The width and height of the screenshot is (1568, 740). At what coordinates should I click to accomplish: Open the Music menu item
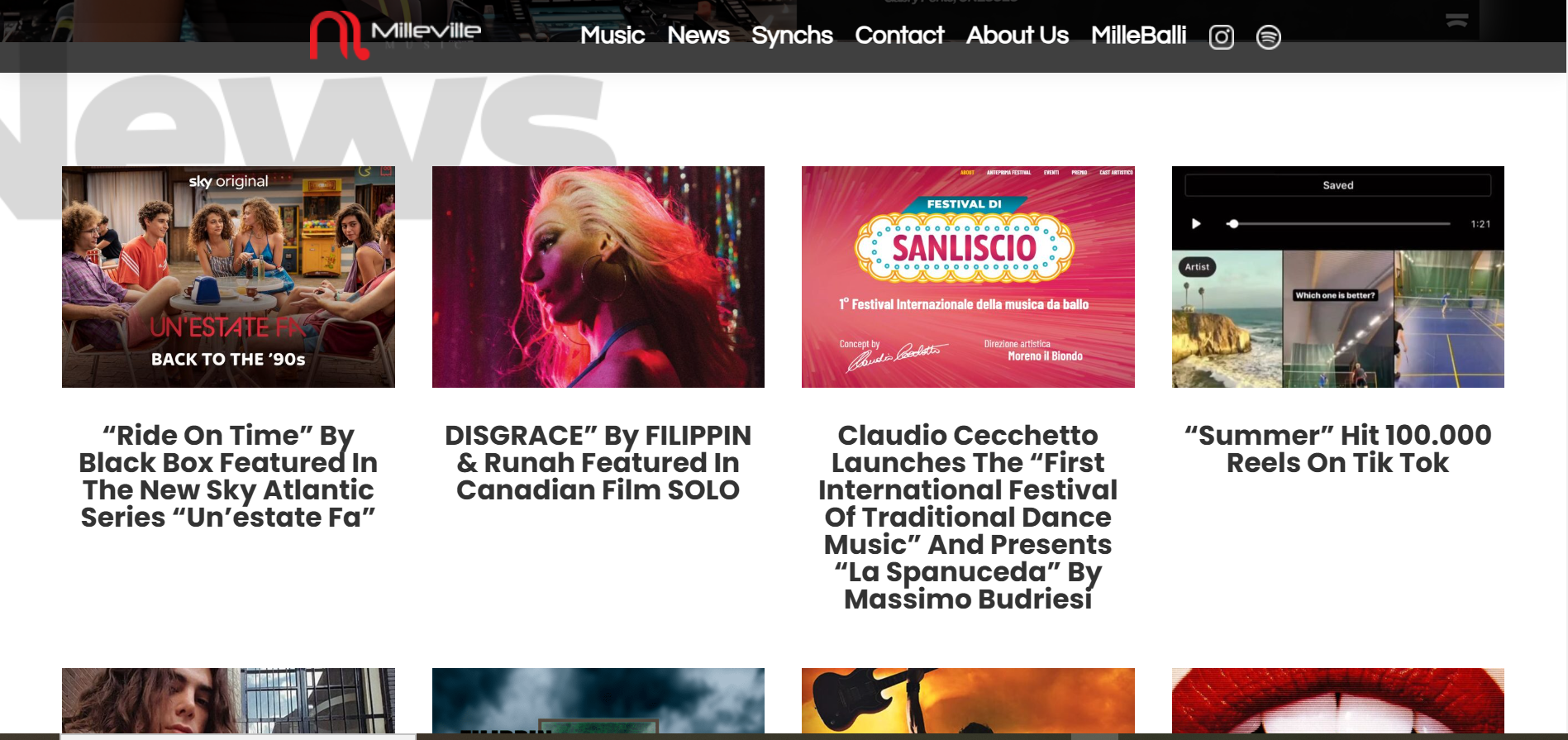pyautogui.click(x=612, y=36)
